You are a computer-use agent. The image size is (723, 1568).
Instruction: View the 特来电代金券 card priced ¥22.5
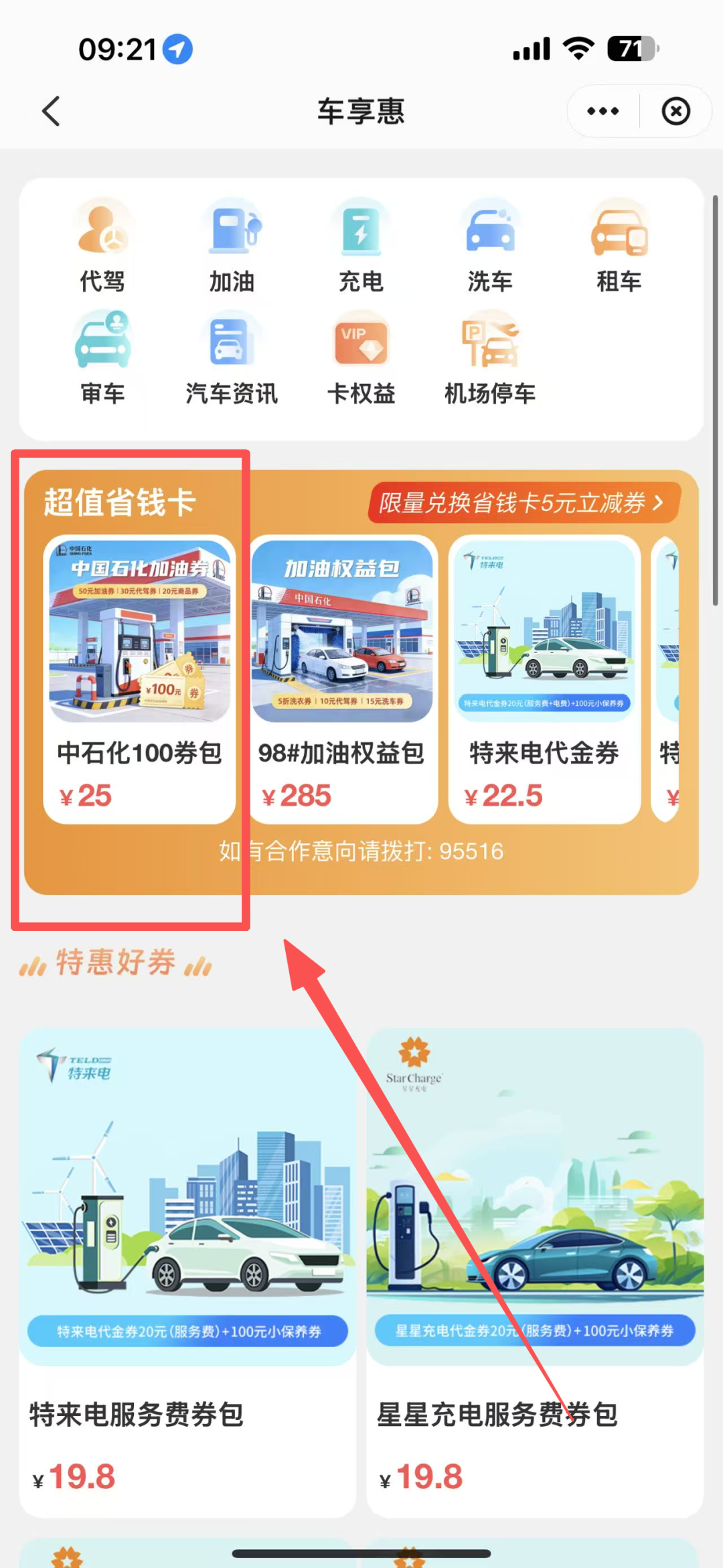click(x=544, y=679)
